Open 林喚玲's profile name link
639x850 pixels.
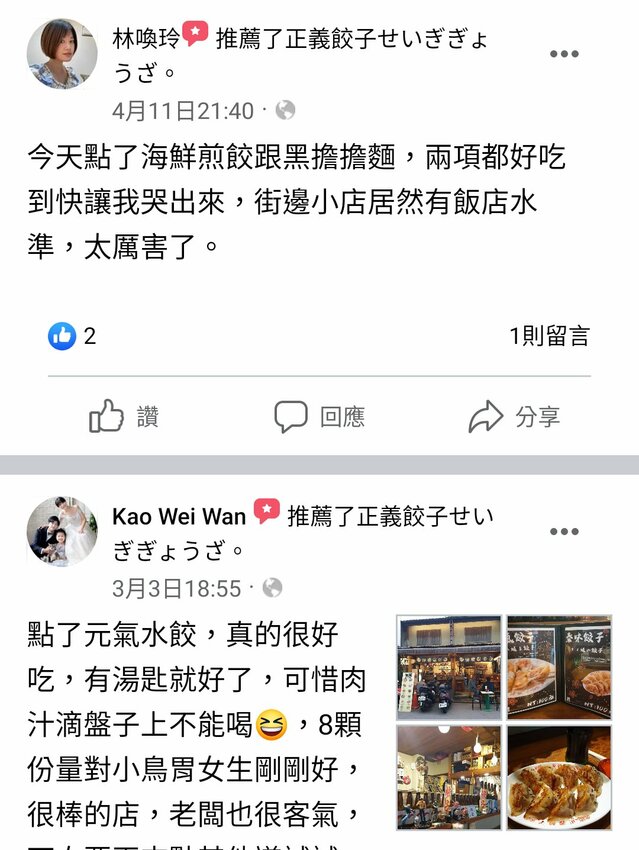coord(146,39)
